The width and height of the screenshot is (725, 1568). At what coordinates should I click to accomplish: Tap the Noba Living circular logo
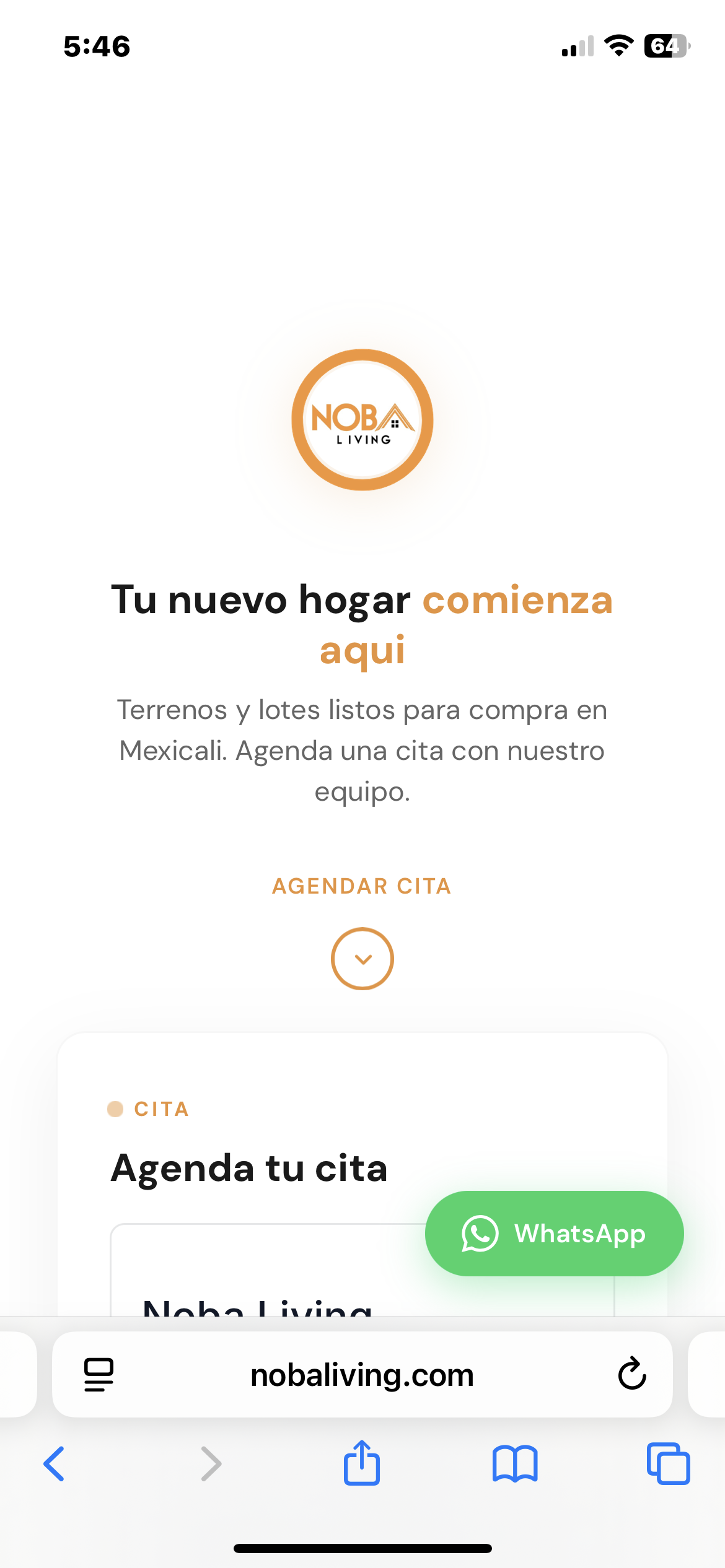click(362, 421)
